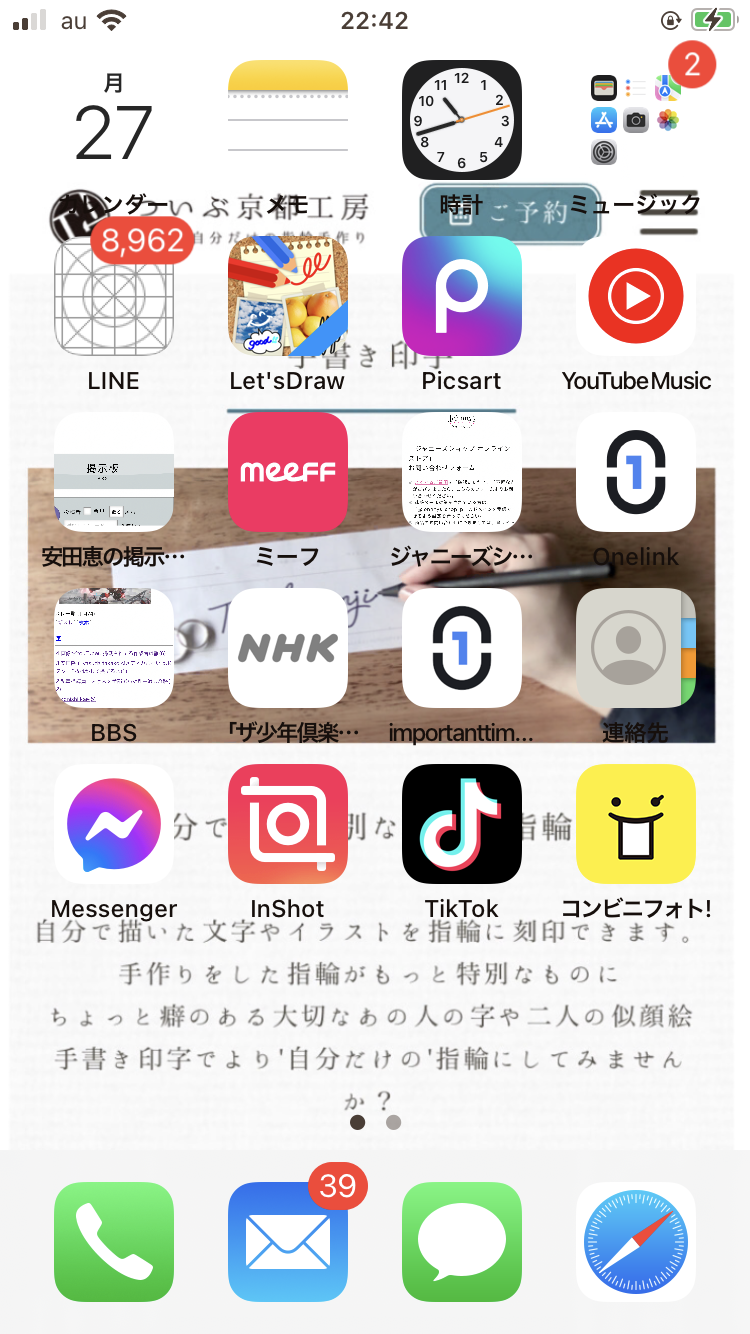Screen dimensions: 750x1334
Task: Open Messenger
Action: pyautogui.click(x=113, y=824)
